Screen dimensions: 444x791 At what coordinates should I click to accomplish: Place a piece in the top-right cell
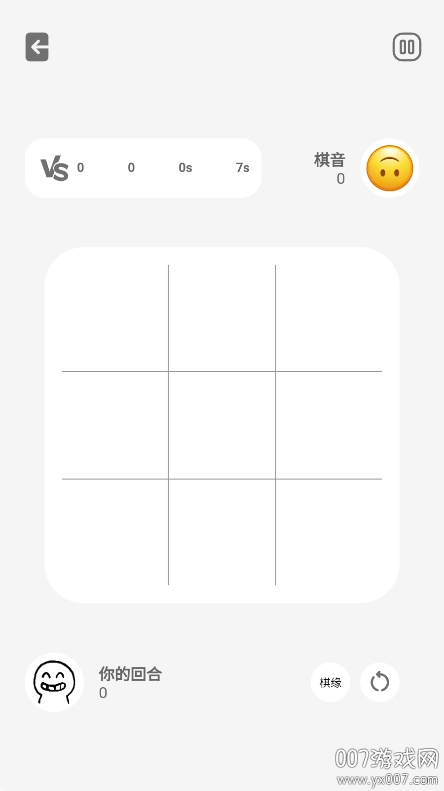click(x=329, y=318)
